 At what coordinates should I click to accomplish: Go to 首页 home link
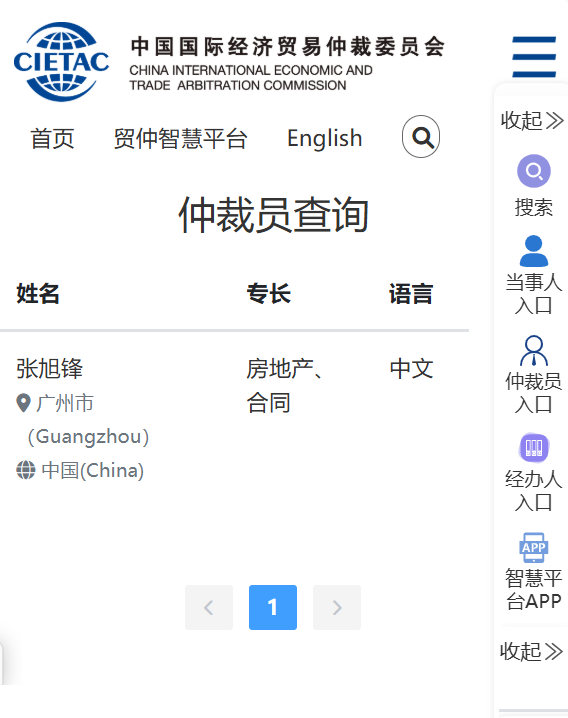pos(52,139)
